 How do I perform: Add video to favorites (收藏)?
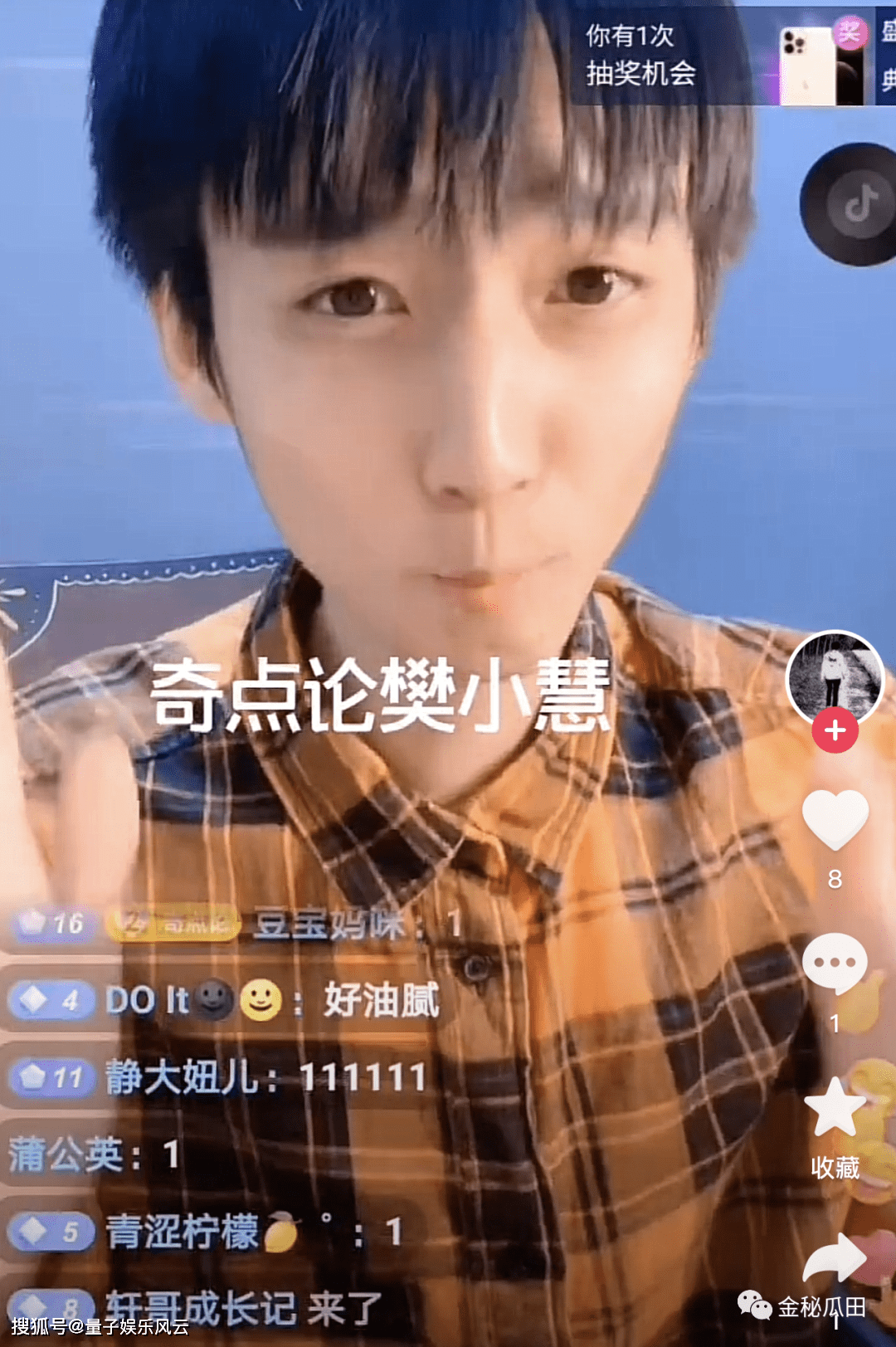coord(835,1108)
